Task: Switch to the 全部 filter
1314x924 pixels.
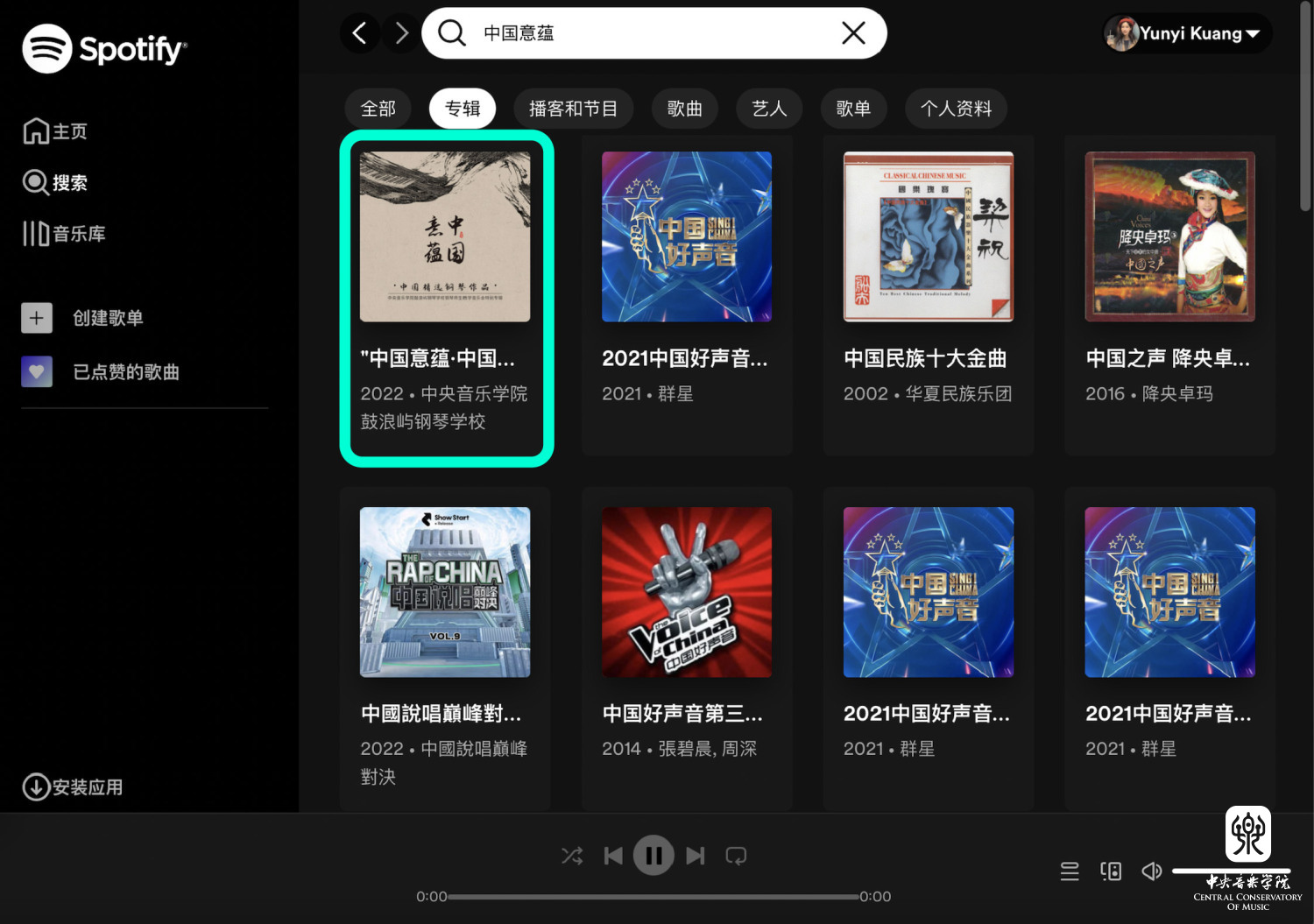Action: [x=378, y=109]
